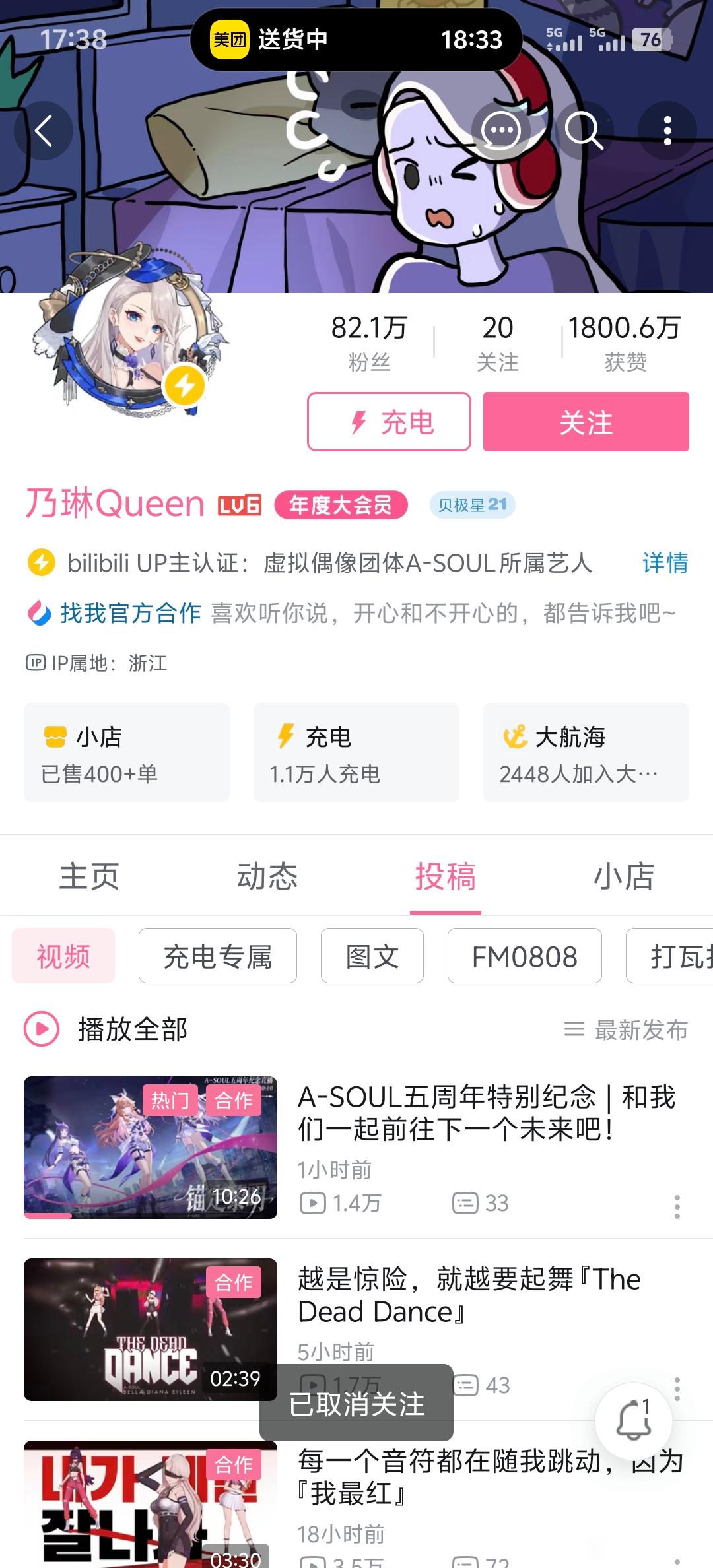Open the 小店 shop card
This screenshot has height=1568, width=713.
[127, 752]
